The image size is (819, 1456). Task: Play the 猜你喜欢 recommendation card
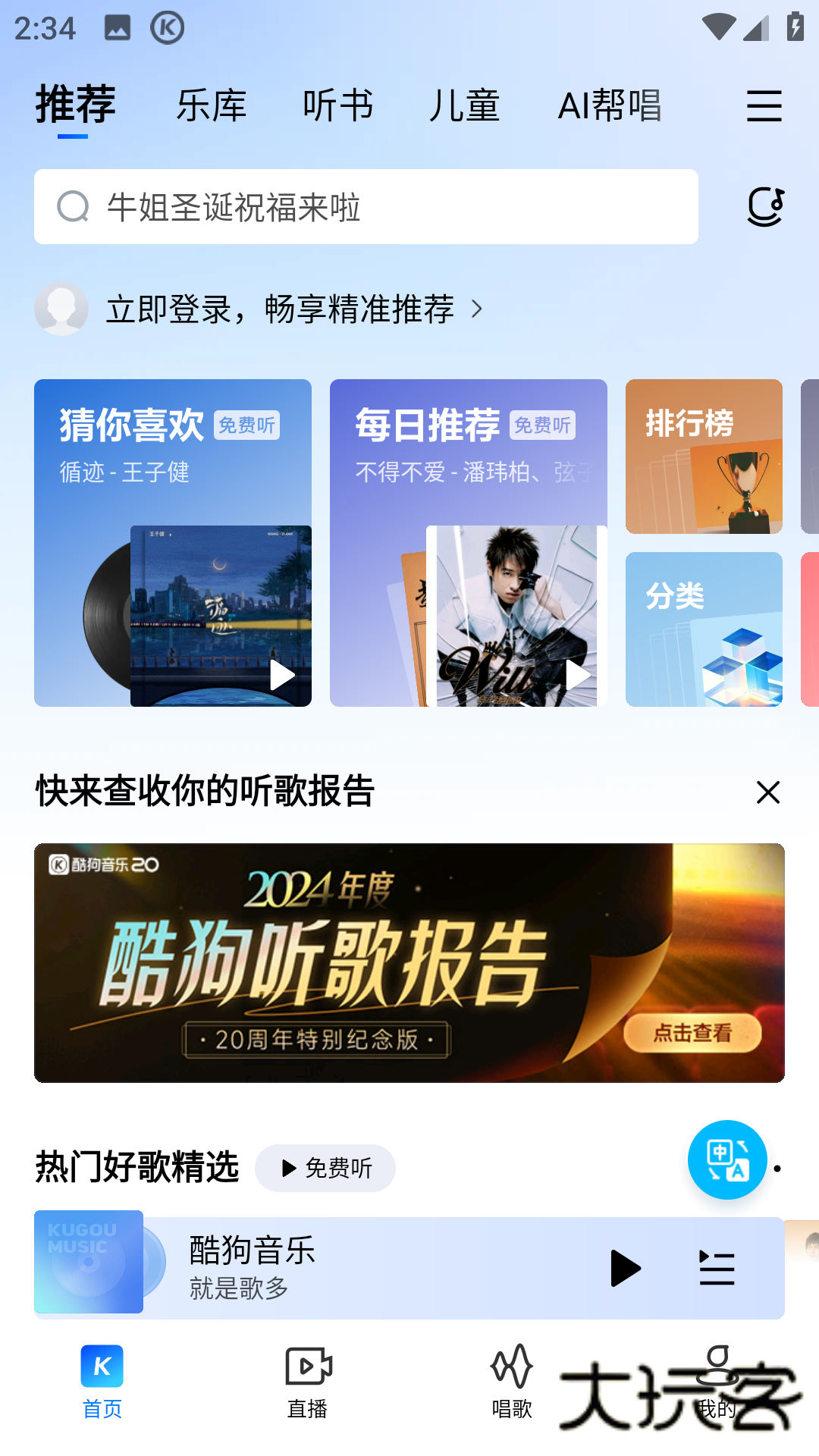click(284, 674)
